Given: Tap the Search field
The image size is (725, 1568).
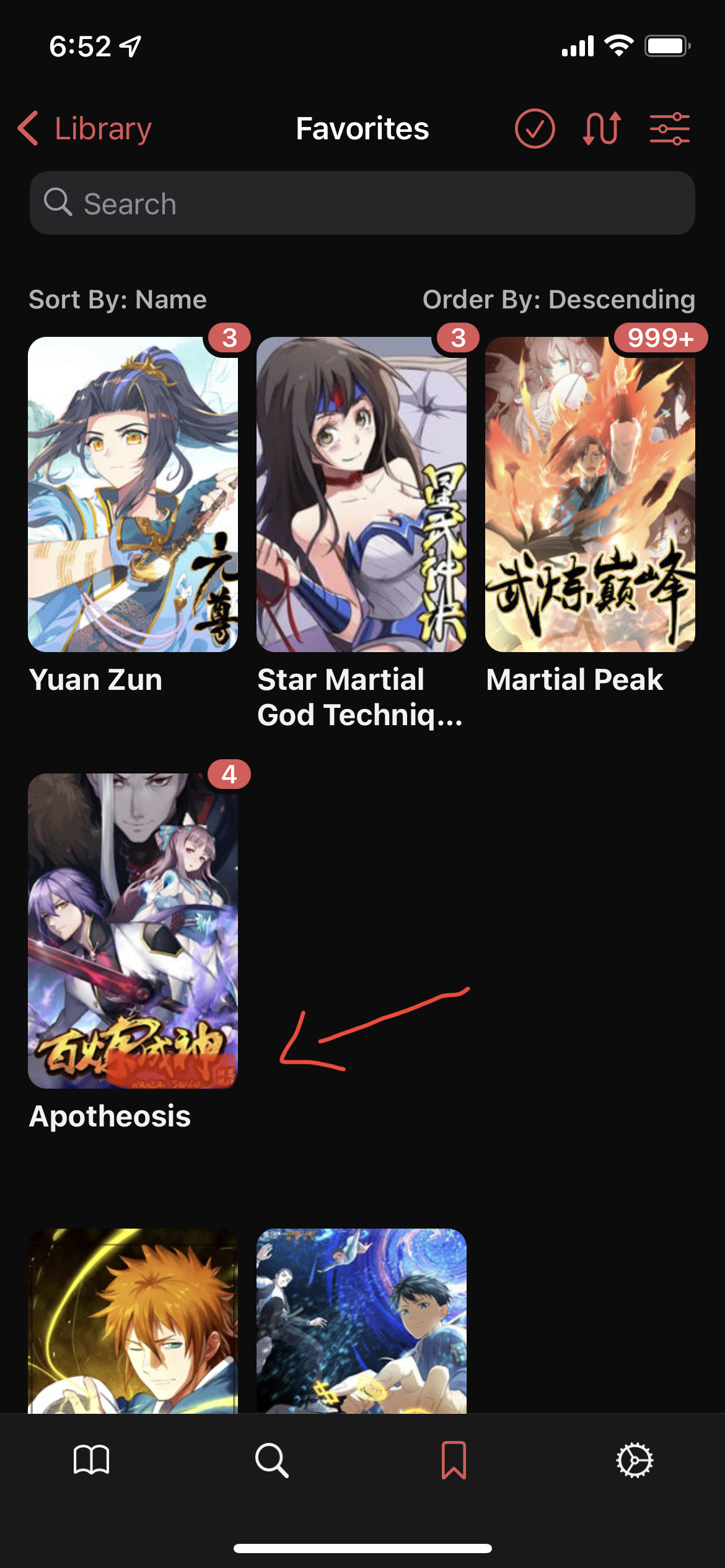Looking at the screenshot, I should tap(362, 203).
